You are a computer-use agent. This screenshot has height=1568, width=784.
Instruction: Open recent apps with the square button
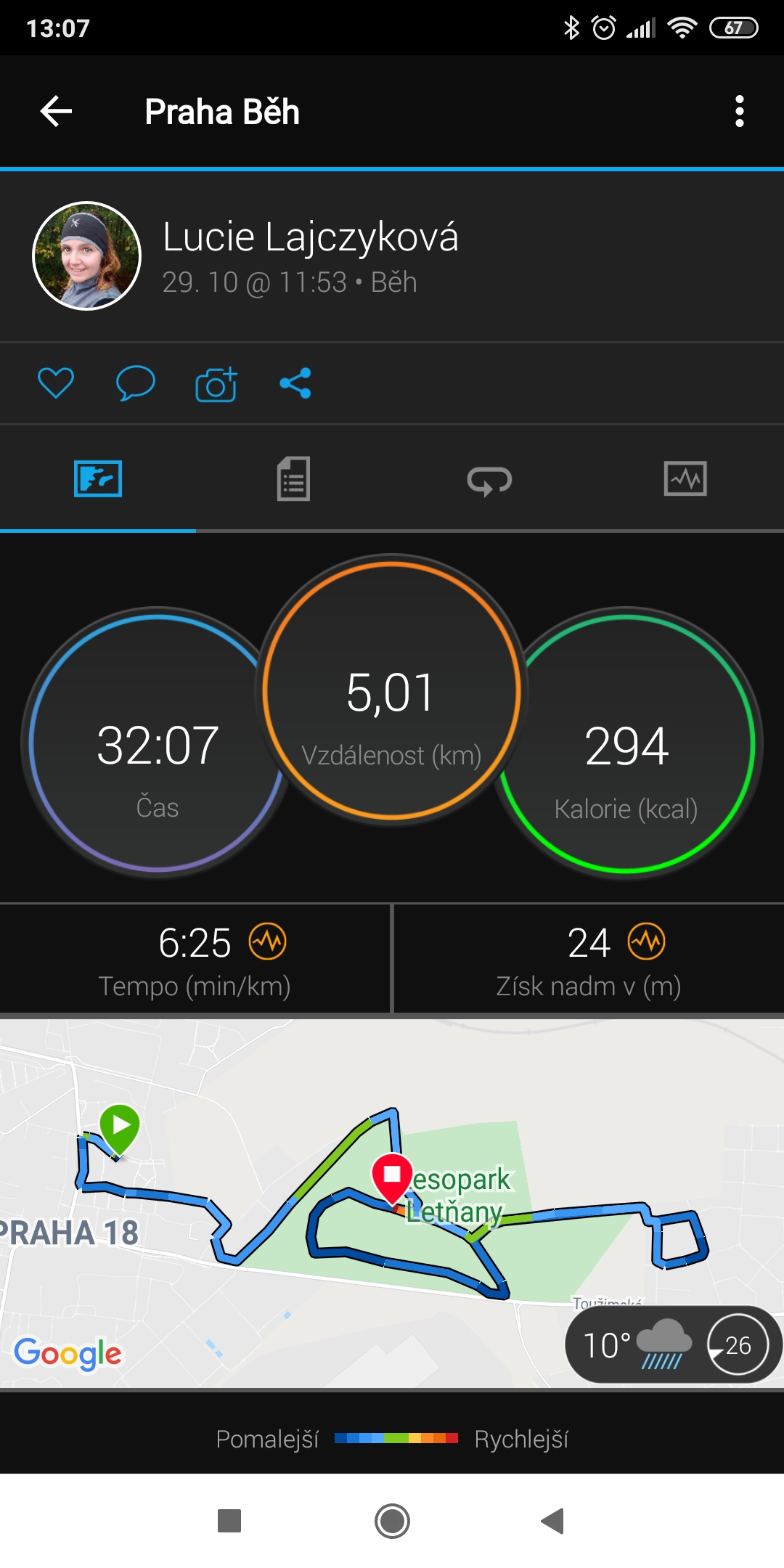click(229, 1521)
